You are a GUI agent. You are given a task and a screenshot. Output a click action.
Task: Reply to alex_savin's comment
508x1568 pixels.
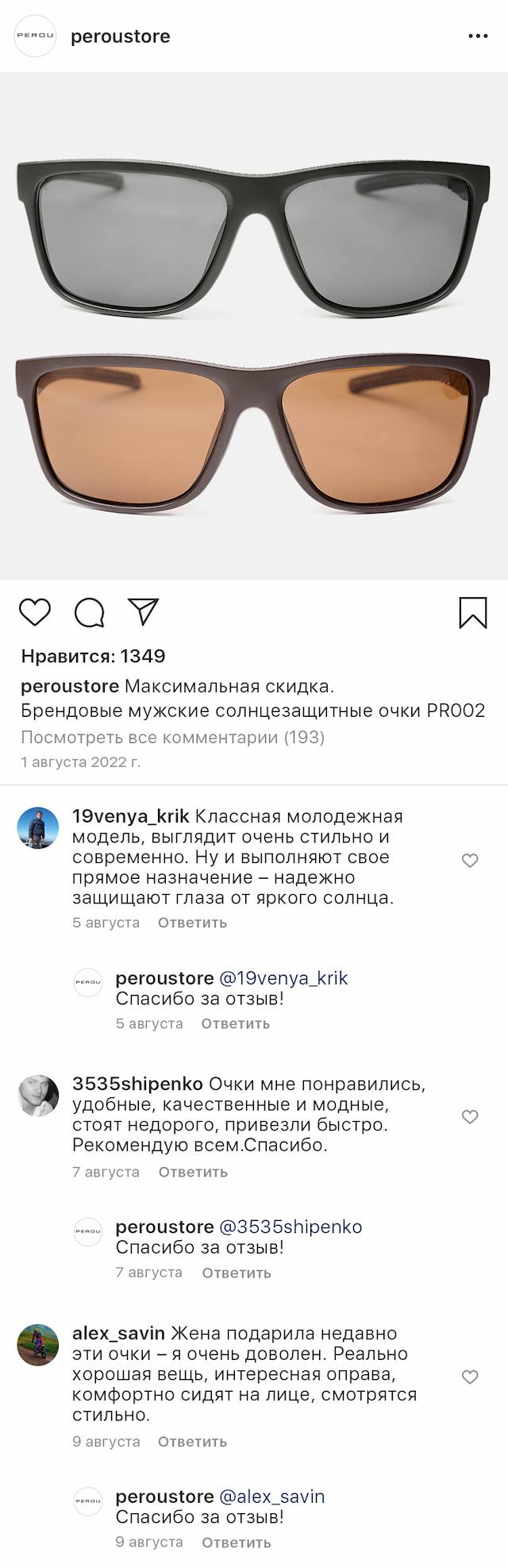[192, 1441]
